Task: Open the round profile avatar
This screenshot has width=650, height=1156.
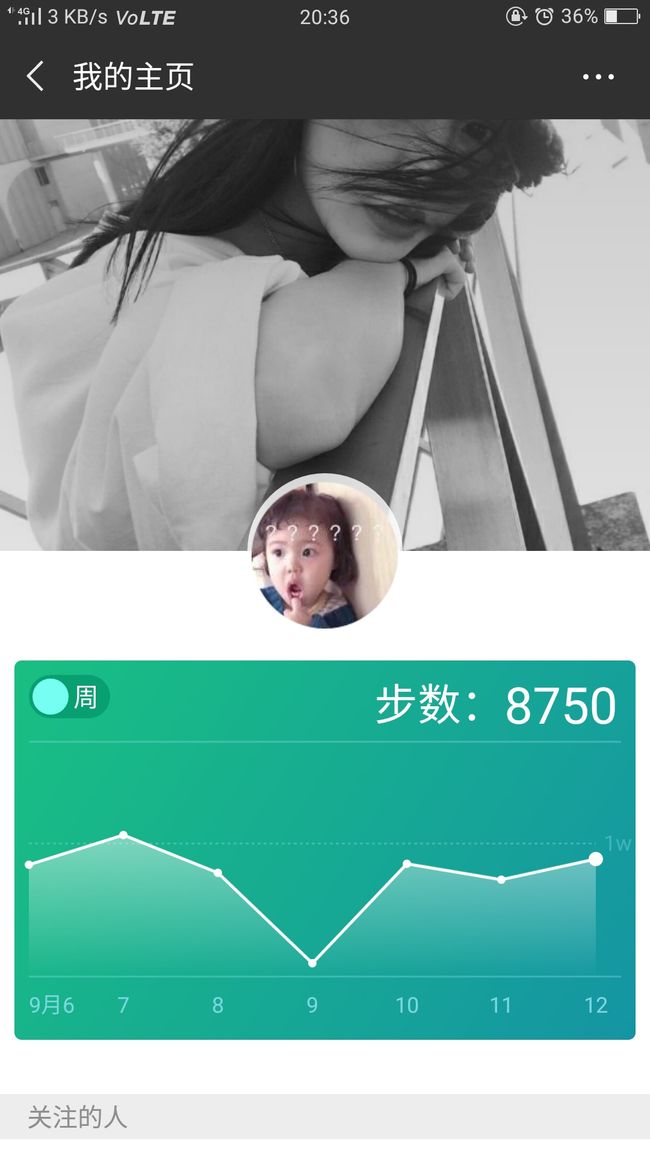Action: pos(324,553)
